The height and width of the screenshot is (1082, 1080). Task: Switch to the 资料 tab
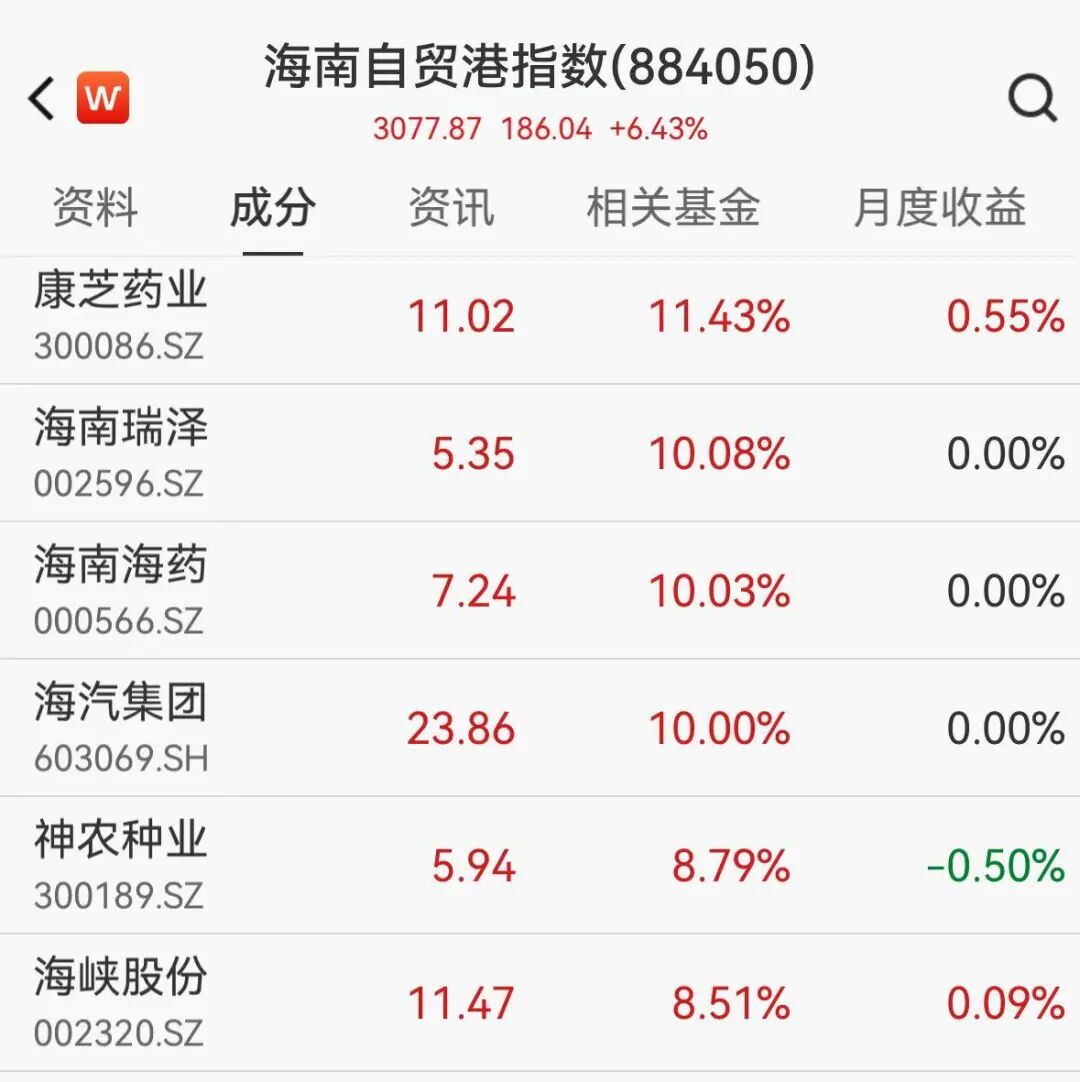95,208
